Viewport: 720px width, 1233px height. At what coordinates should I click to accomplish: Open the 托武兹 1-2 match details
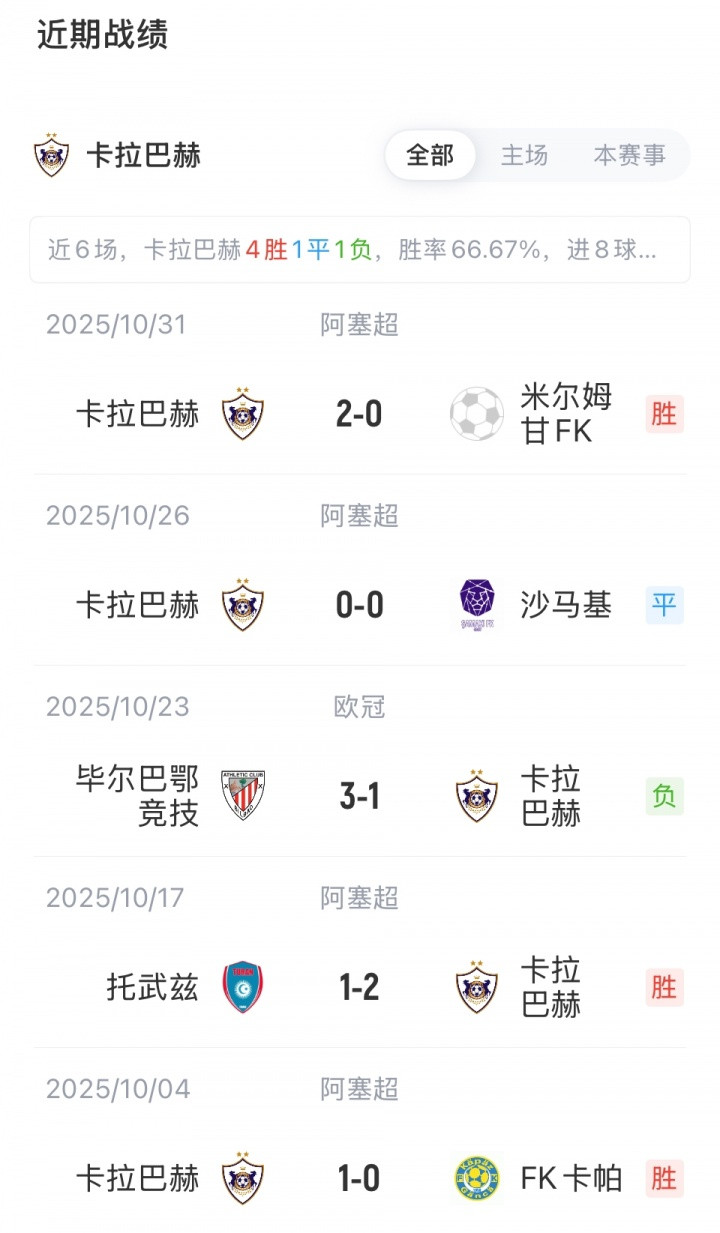(359, 988)
